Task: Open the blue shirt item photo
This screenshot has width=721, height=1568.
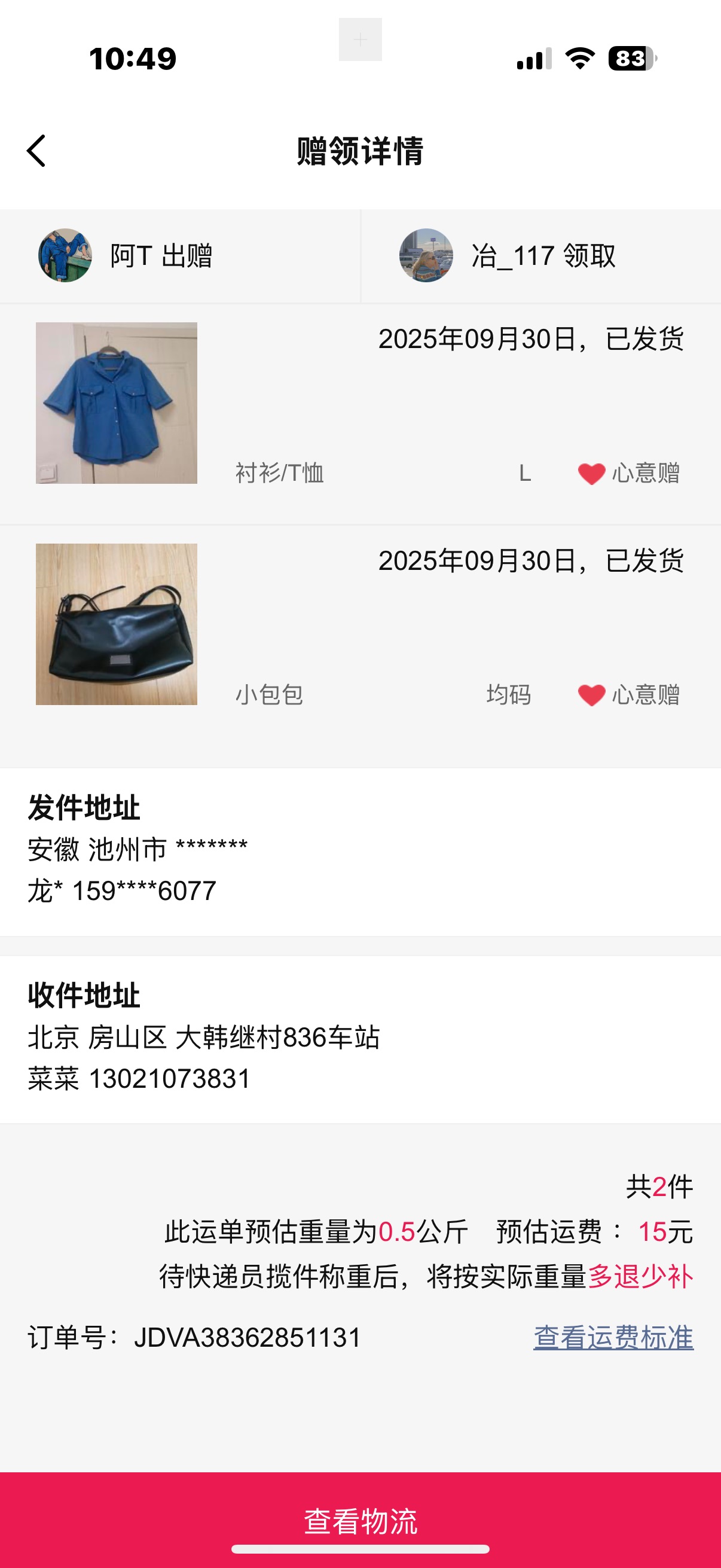Action: [116, 403]
